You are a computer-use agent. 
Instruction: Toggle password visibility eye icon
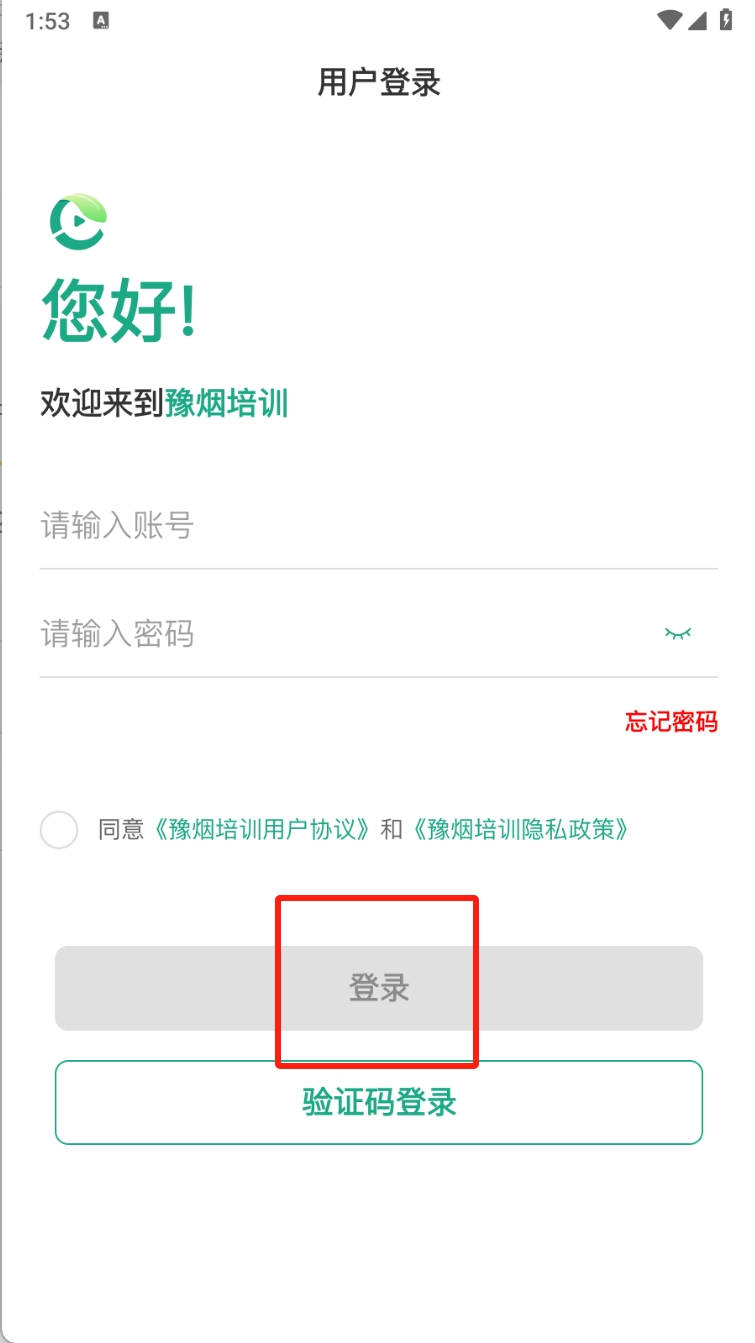pos(678,633)
